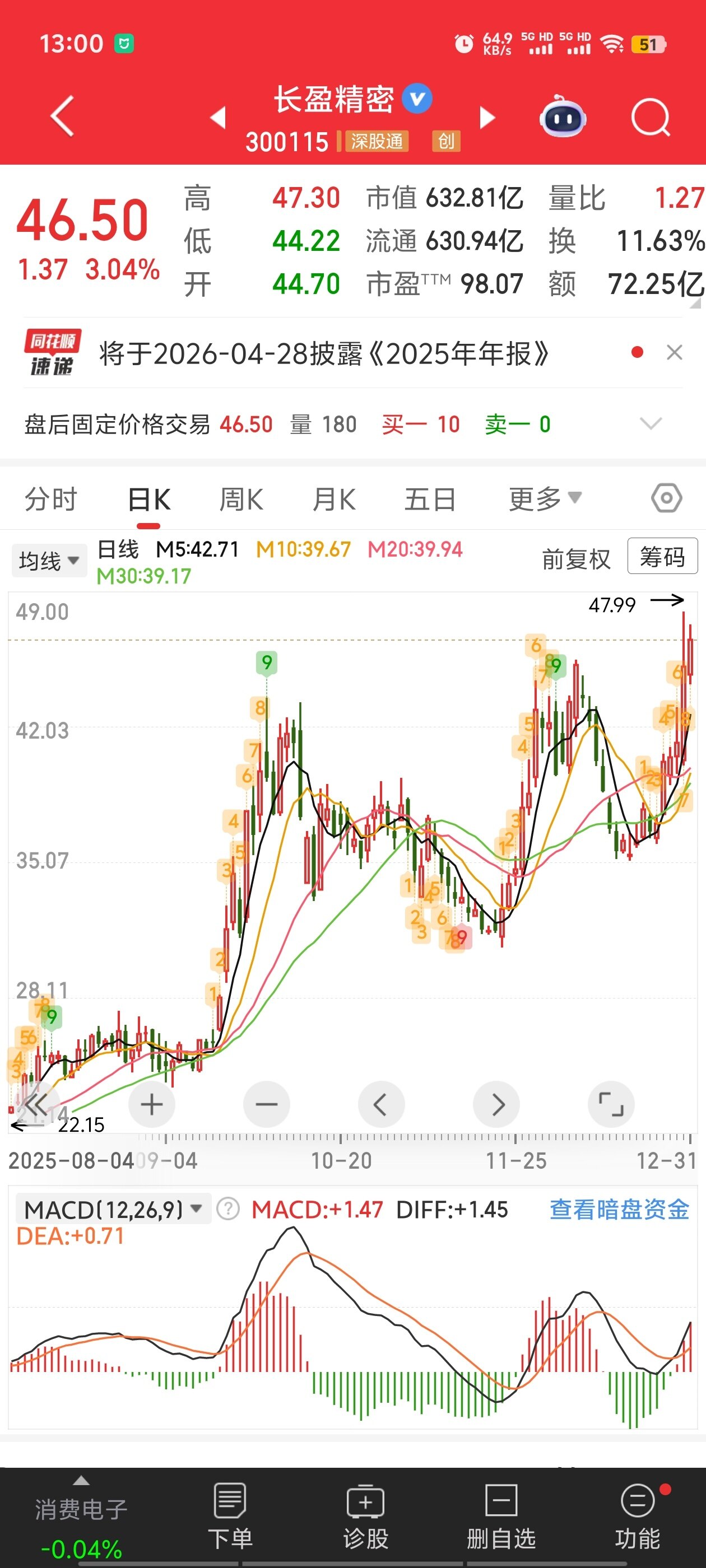Expand the 盘后固定价格交易 row
The height and width of the screenshot is (1568, 706).
(x=651, y=424)
